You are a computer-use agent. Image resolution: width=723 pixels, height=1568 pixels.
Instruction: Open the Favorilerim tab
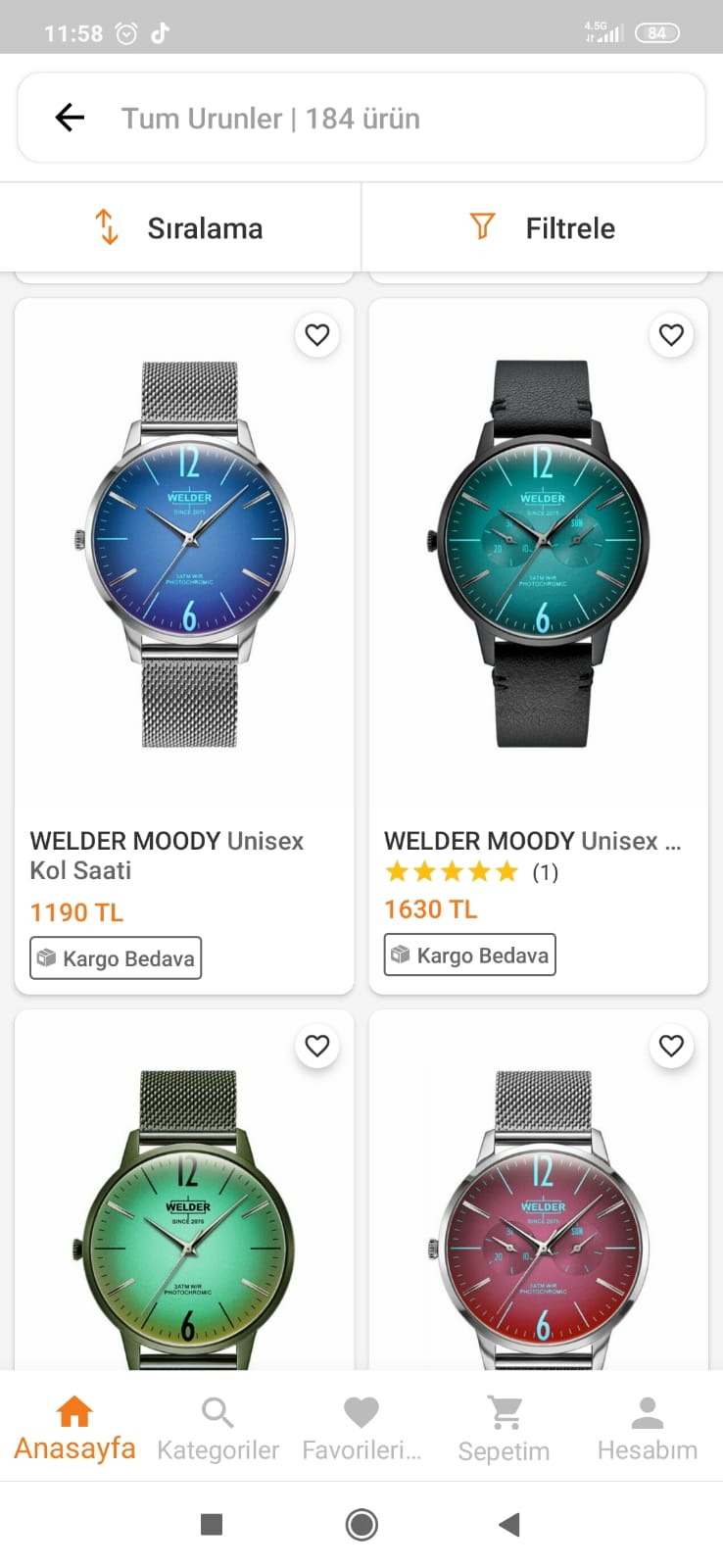tap(361, 1427)
